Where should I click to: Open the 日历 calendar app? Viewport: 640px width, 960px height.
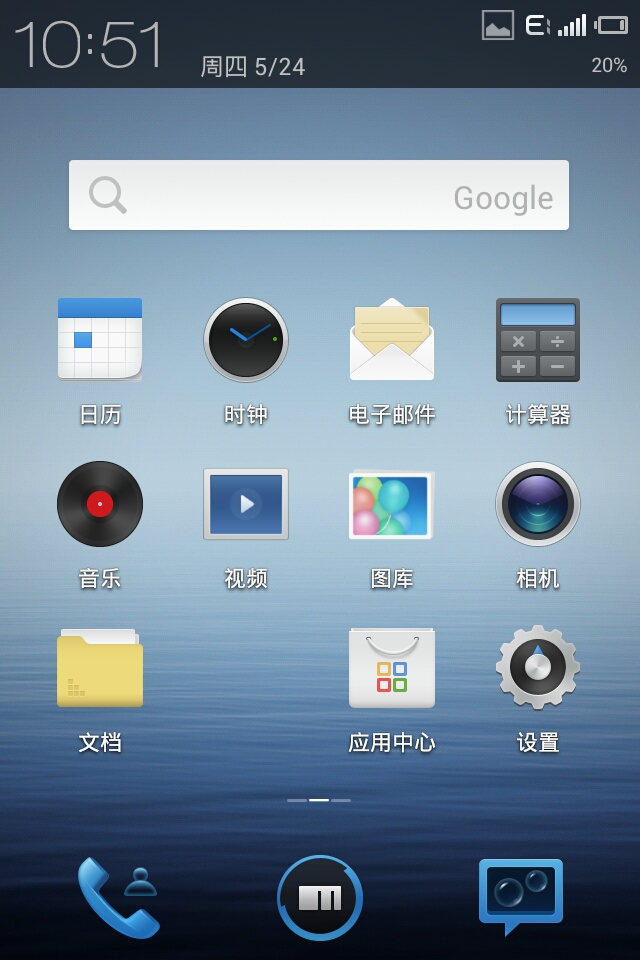[100, 340]
